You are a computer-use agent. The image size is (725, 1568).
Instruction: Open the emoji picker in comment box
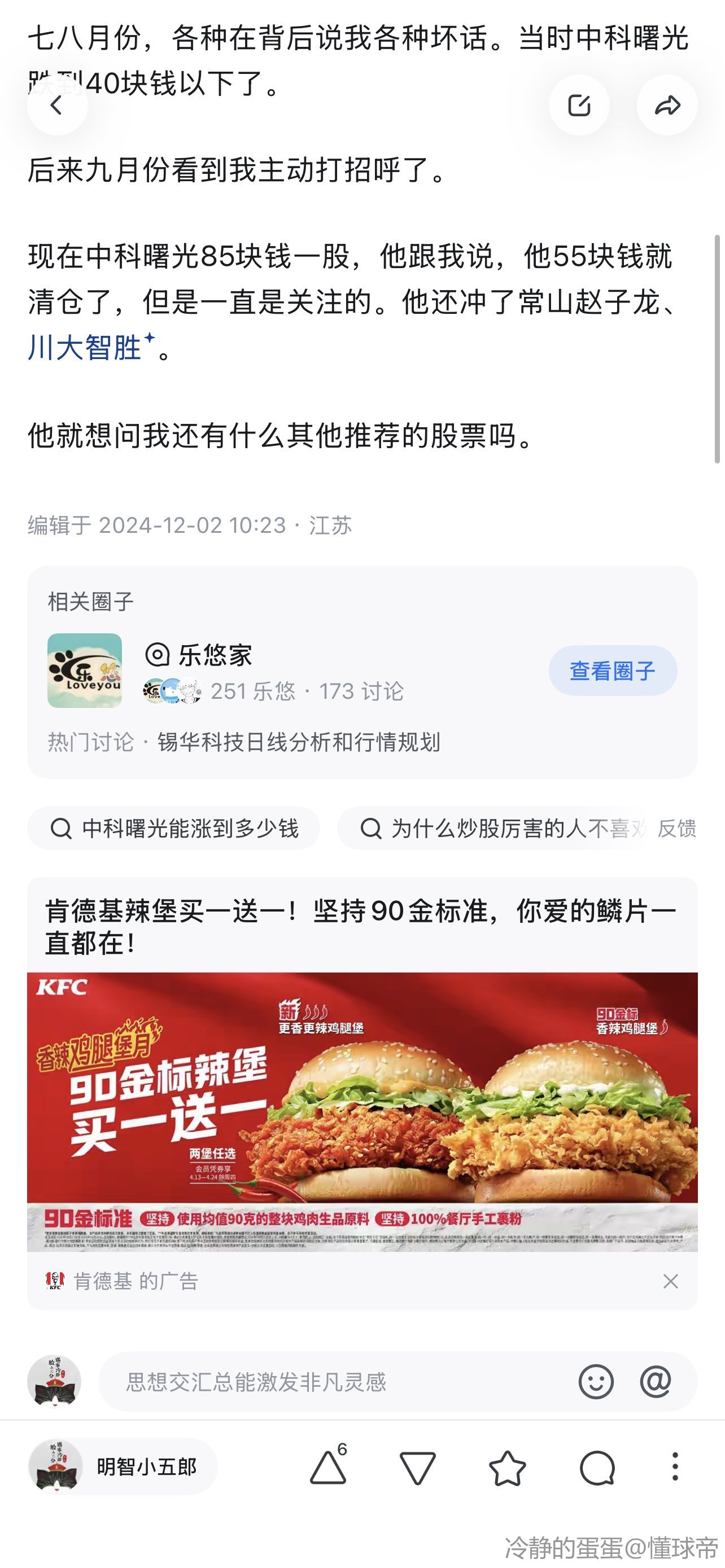595,1382
